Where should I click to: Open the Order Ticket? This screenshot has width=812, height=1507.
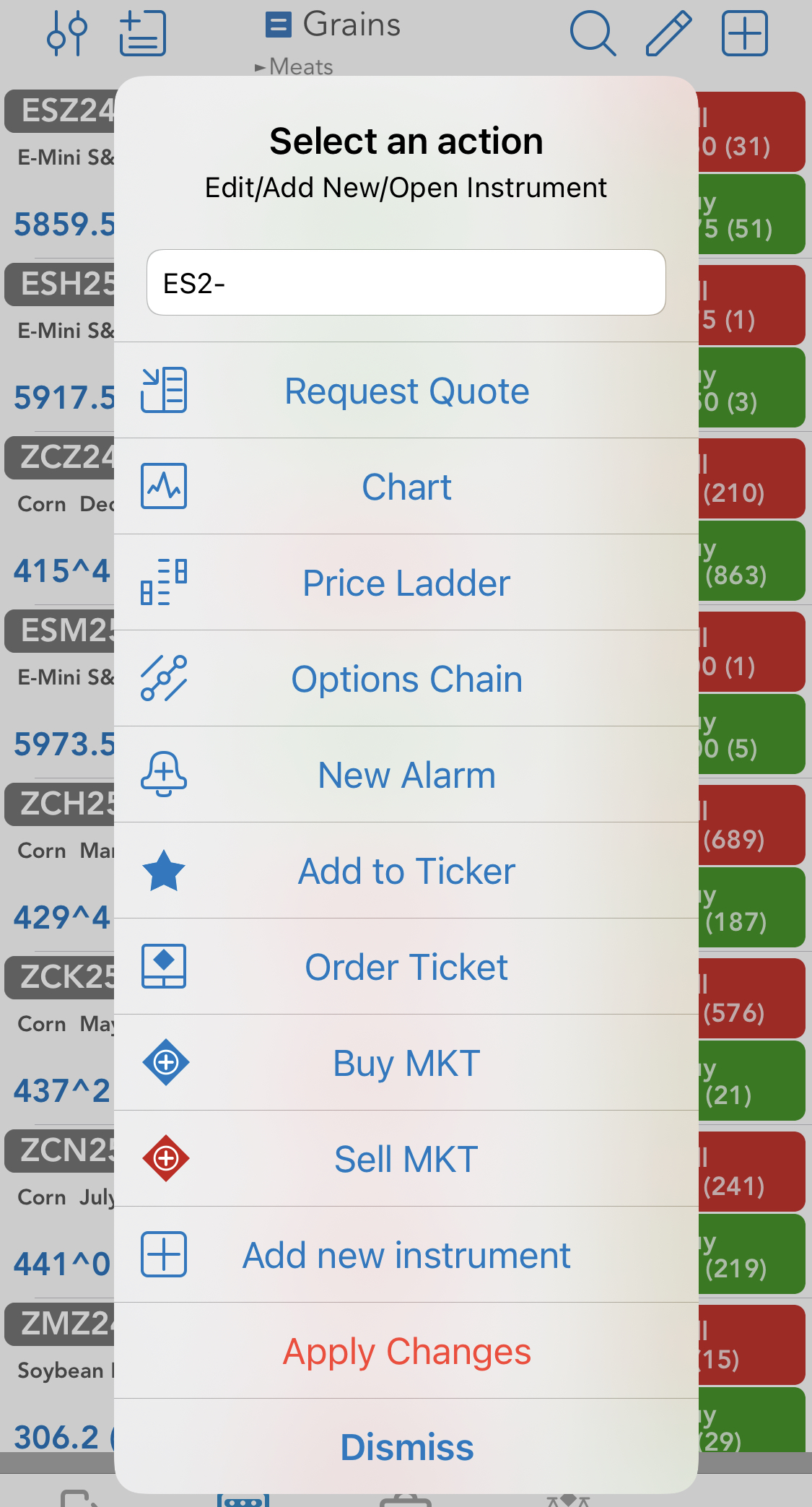pyautogui.click(x=406, y=967)
